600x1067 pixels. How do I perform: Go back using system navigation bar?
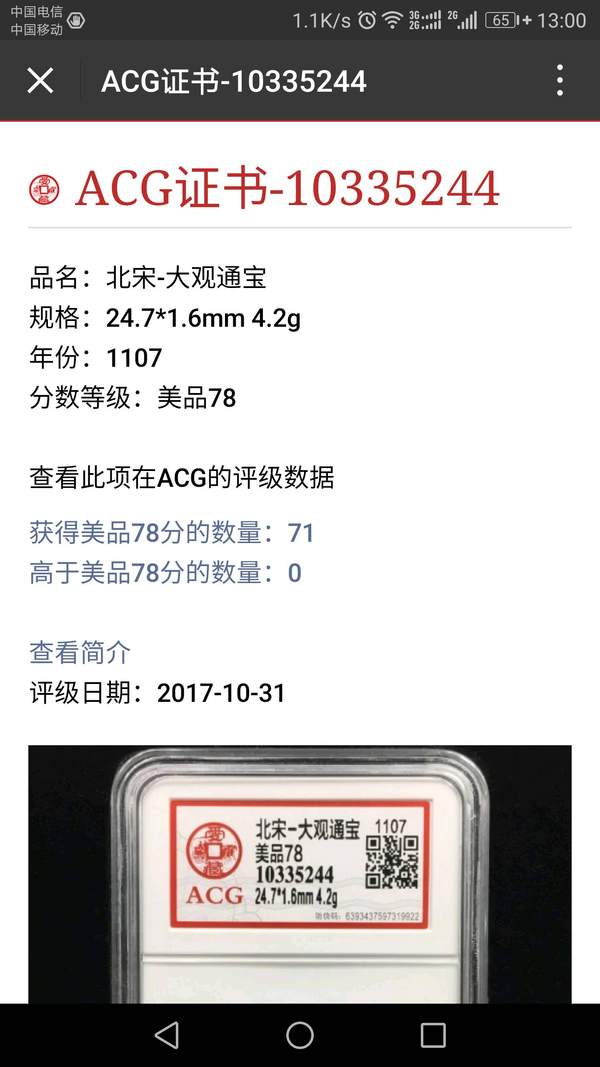pos(167,1035)
